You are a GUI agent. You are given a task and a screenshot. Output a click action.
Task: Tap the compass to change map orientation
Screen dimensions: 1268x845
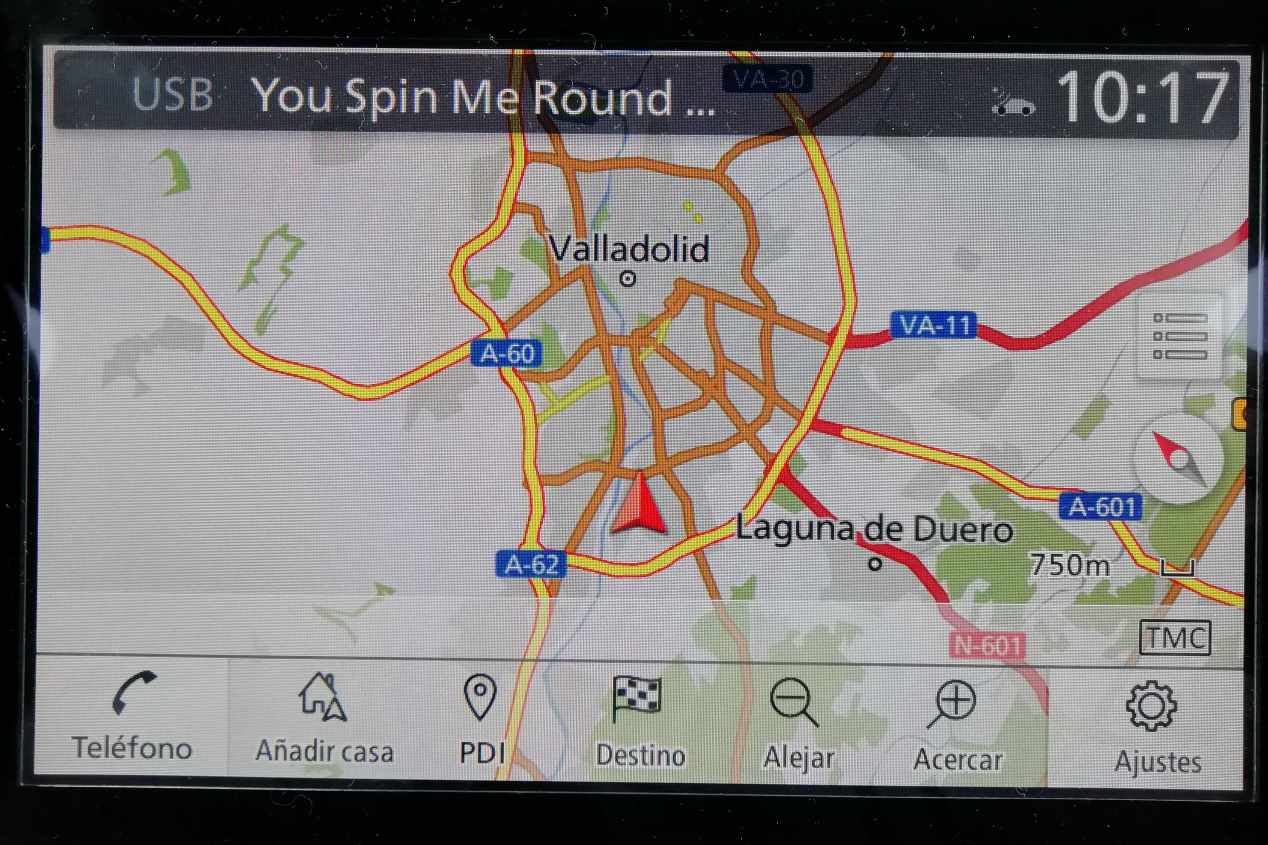pos(1179,460)
